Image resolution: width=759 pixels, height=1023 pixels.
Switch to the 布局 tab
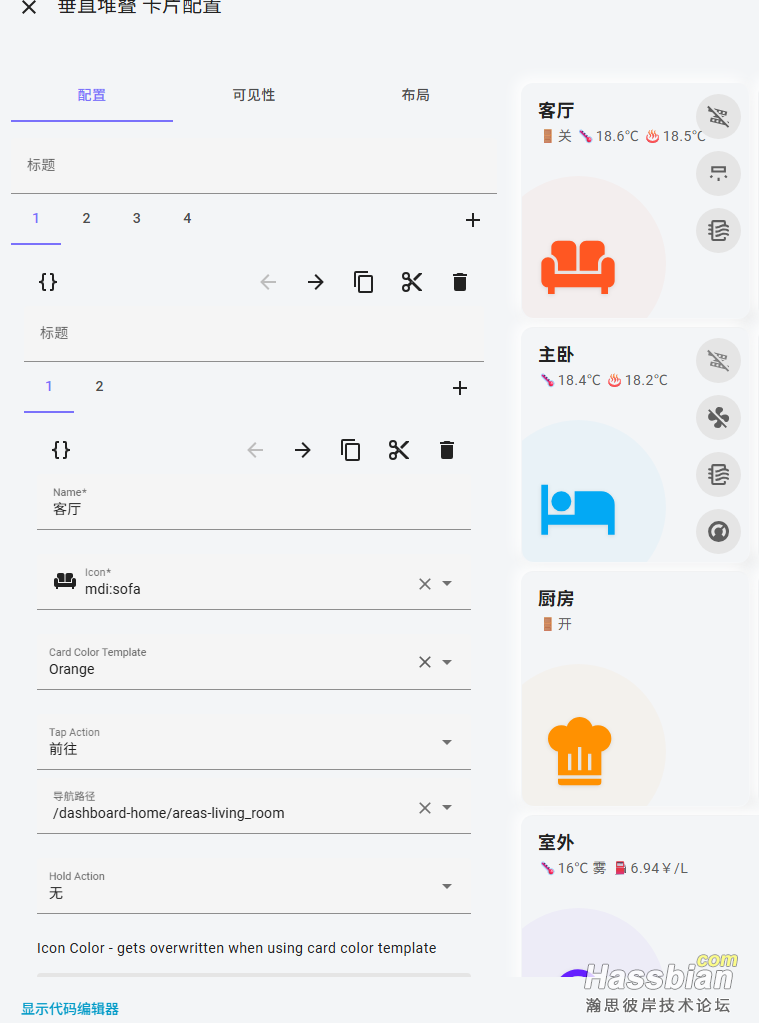click(415, 95)
